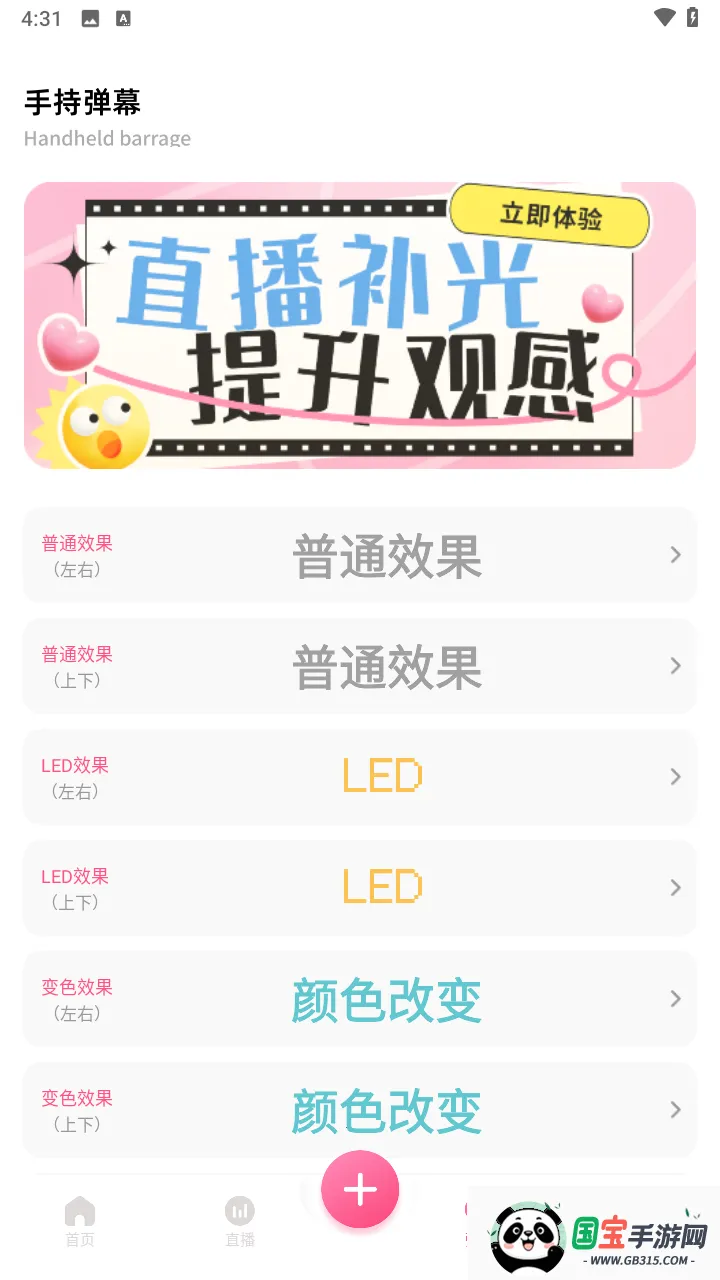Open the 普通效果 (左右) scrolling effect
This screenshot has width=720, height=1280.
(359, 556)
